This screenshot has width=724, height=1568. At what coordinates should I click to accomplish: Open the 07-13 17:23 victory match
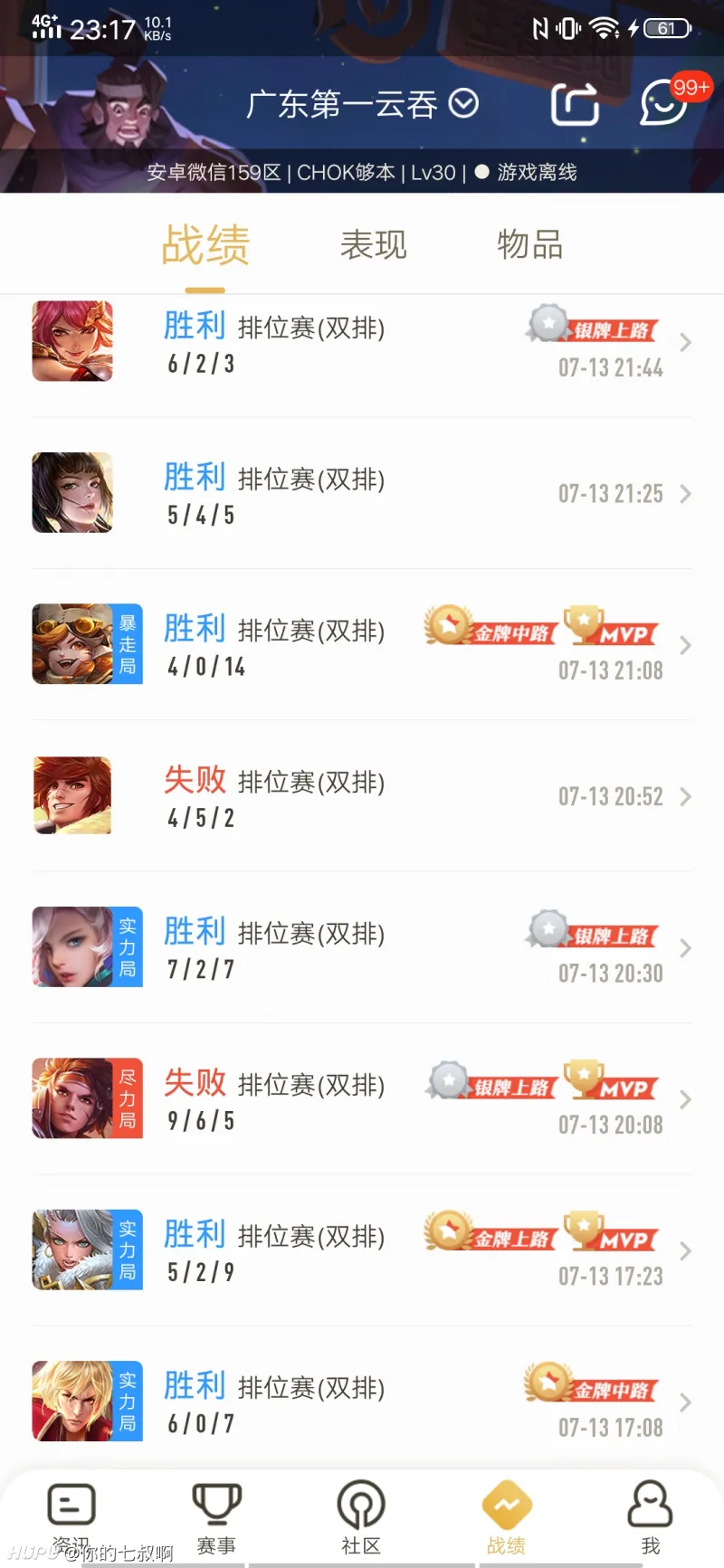(362, 1251)
